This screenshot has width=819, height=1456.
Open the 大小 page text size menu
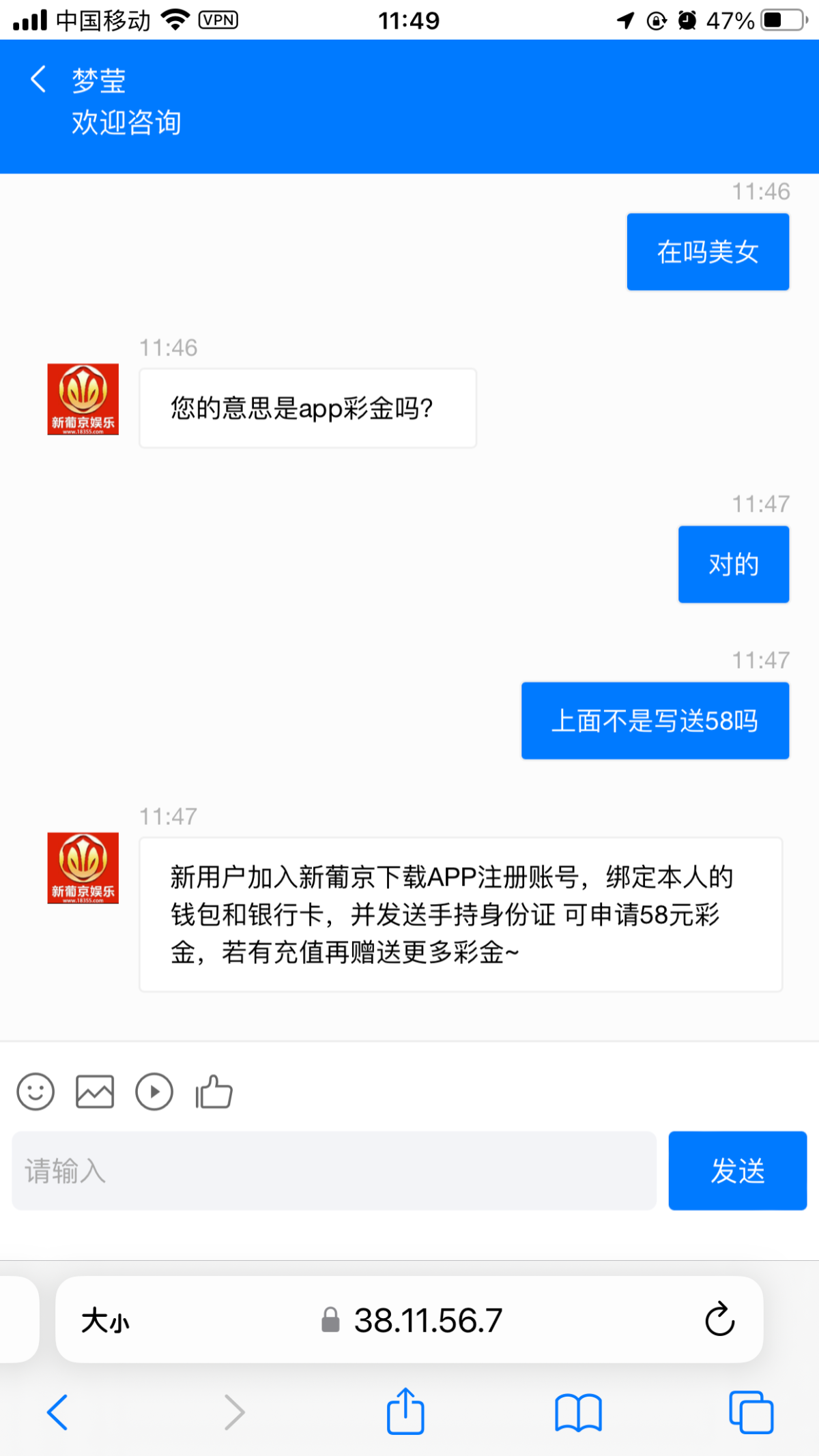tap(105, 1321)
